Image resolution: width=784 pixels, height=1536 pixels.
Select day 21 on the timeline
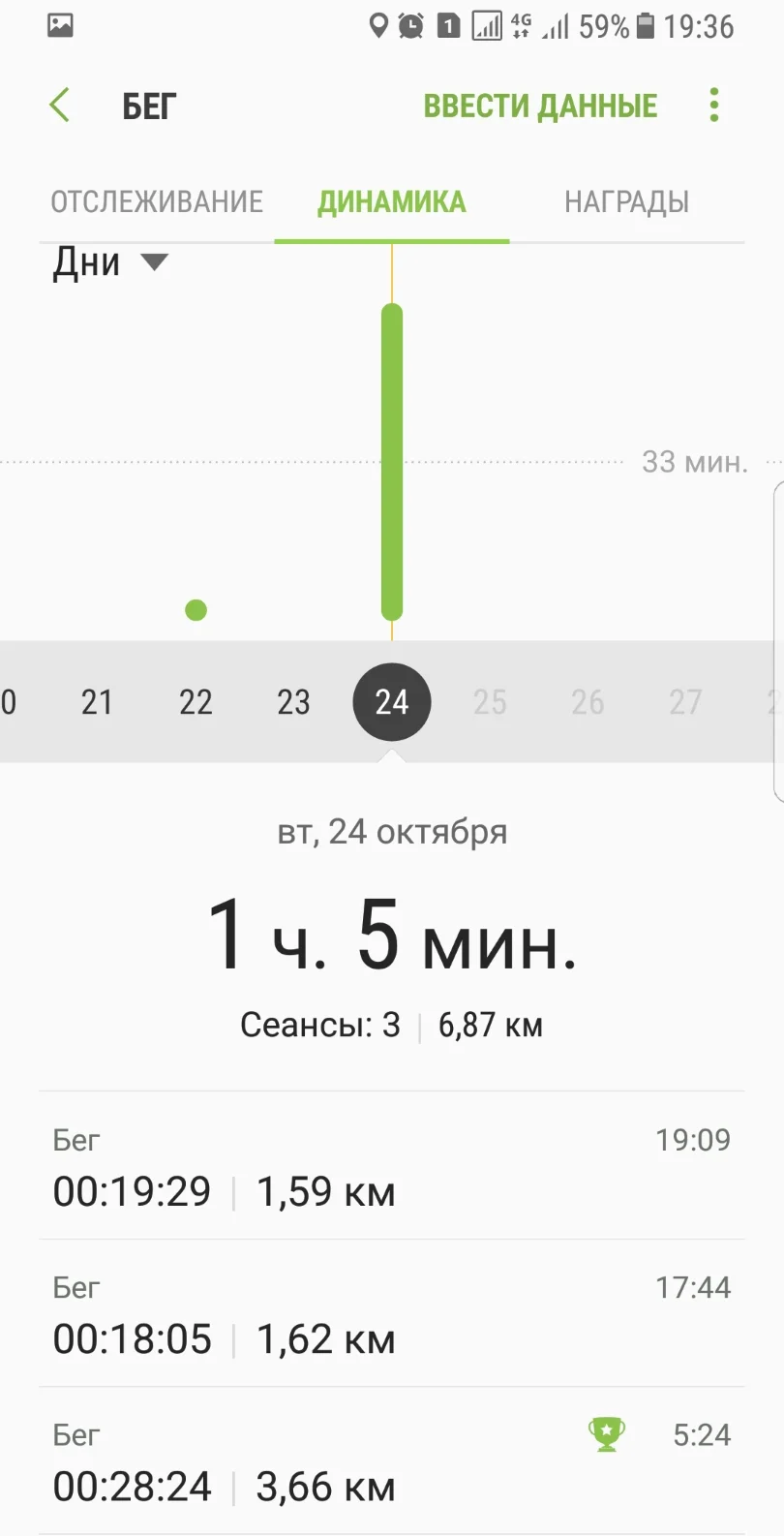(97, 702)
